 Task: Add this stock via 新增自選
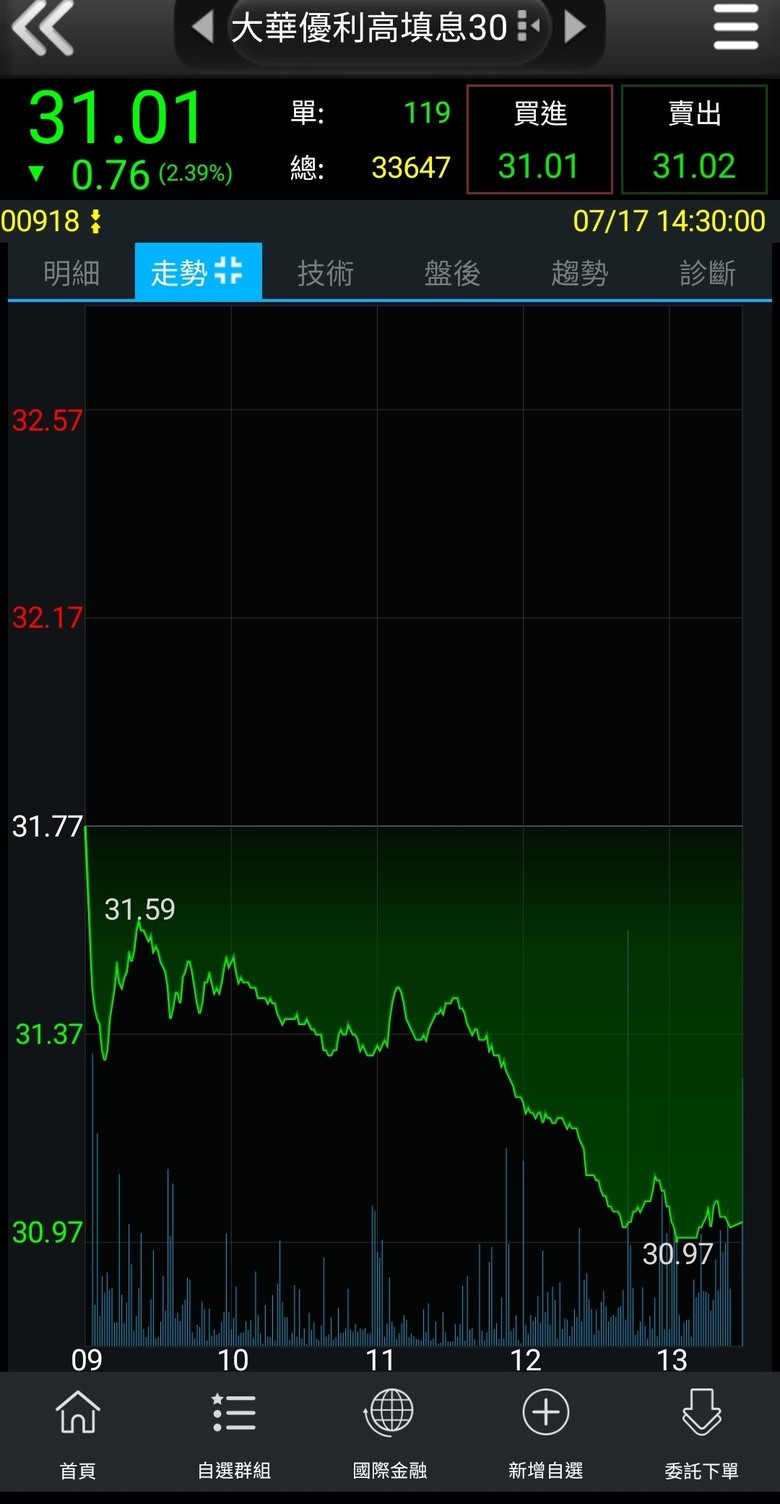click(546, 1434)
